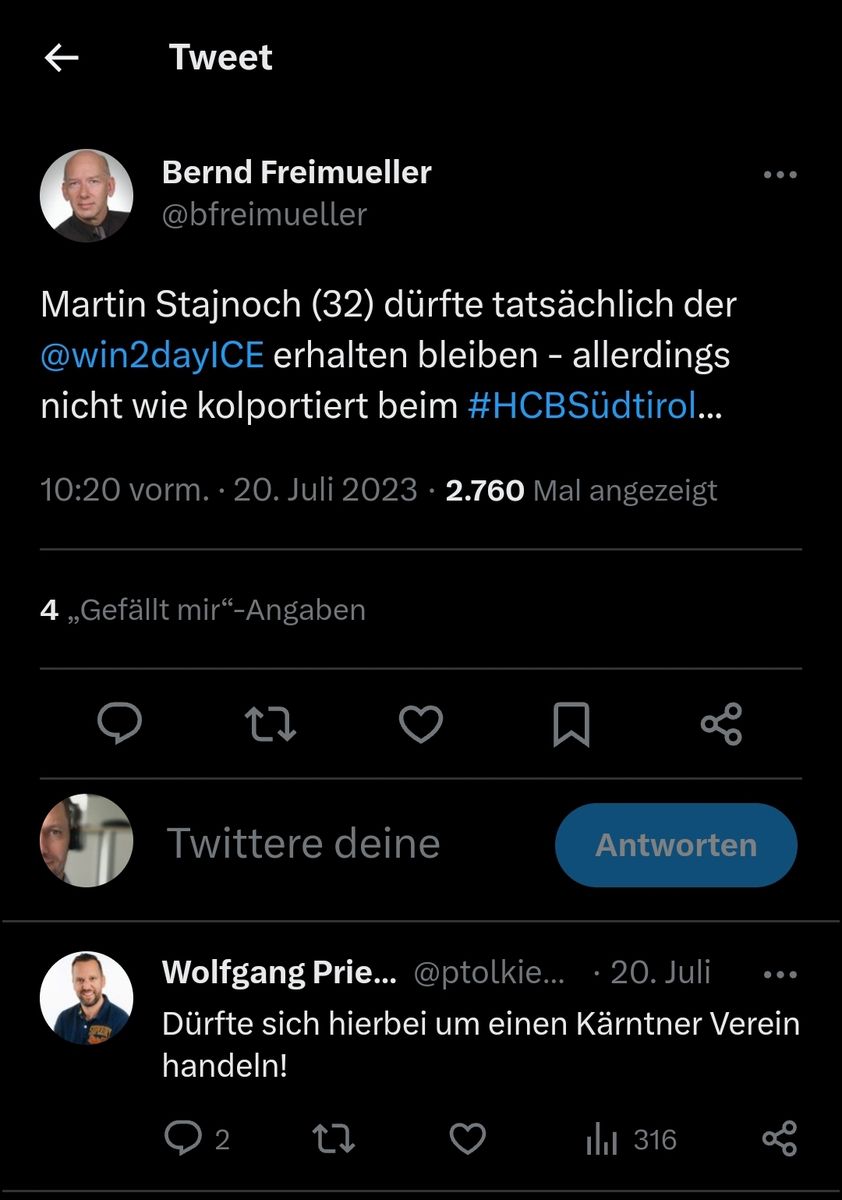The image size is (842, 1200).
Task: Retweet Wolfgang's reply
Action: (x=332, y=1139)
